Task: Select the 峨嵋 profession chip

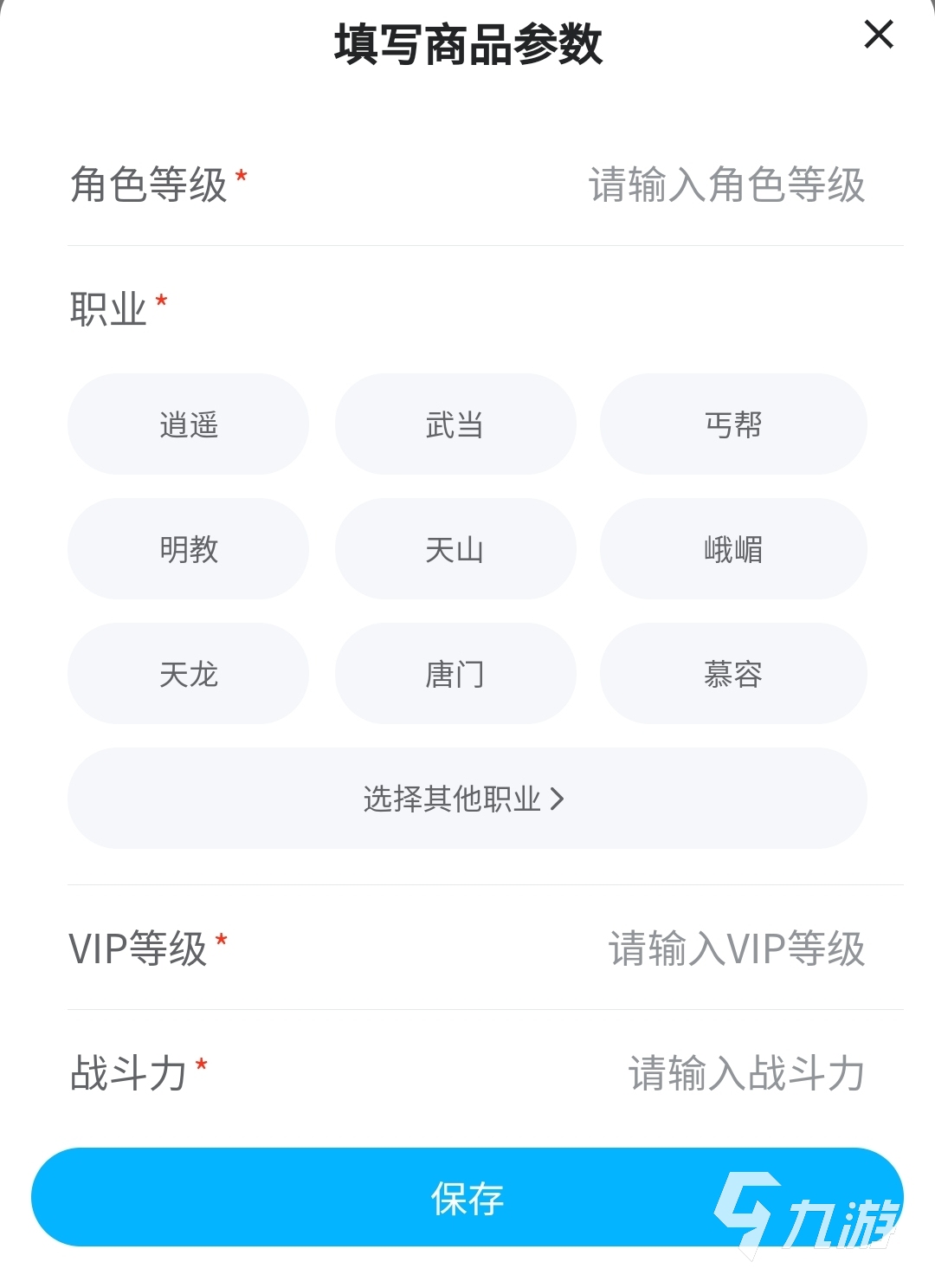Action: (732, 549)
